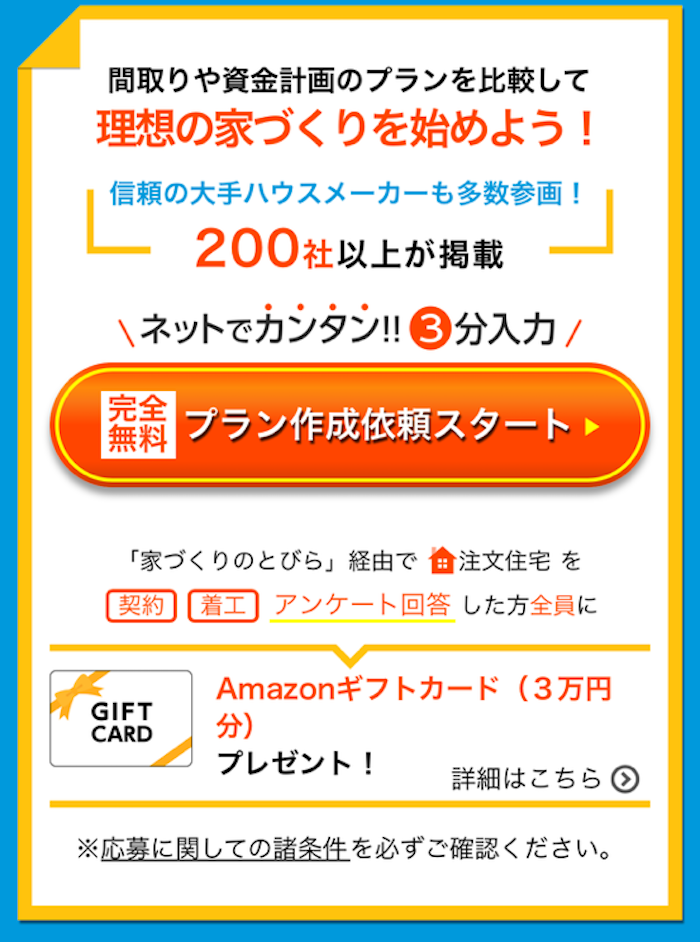Start the free plan creation request
Image resolution: width=700 pixels, height=942 pixels.
350,427
